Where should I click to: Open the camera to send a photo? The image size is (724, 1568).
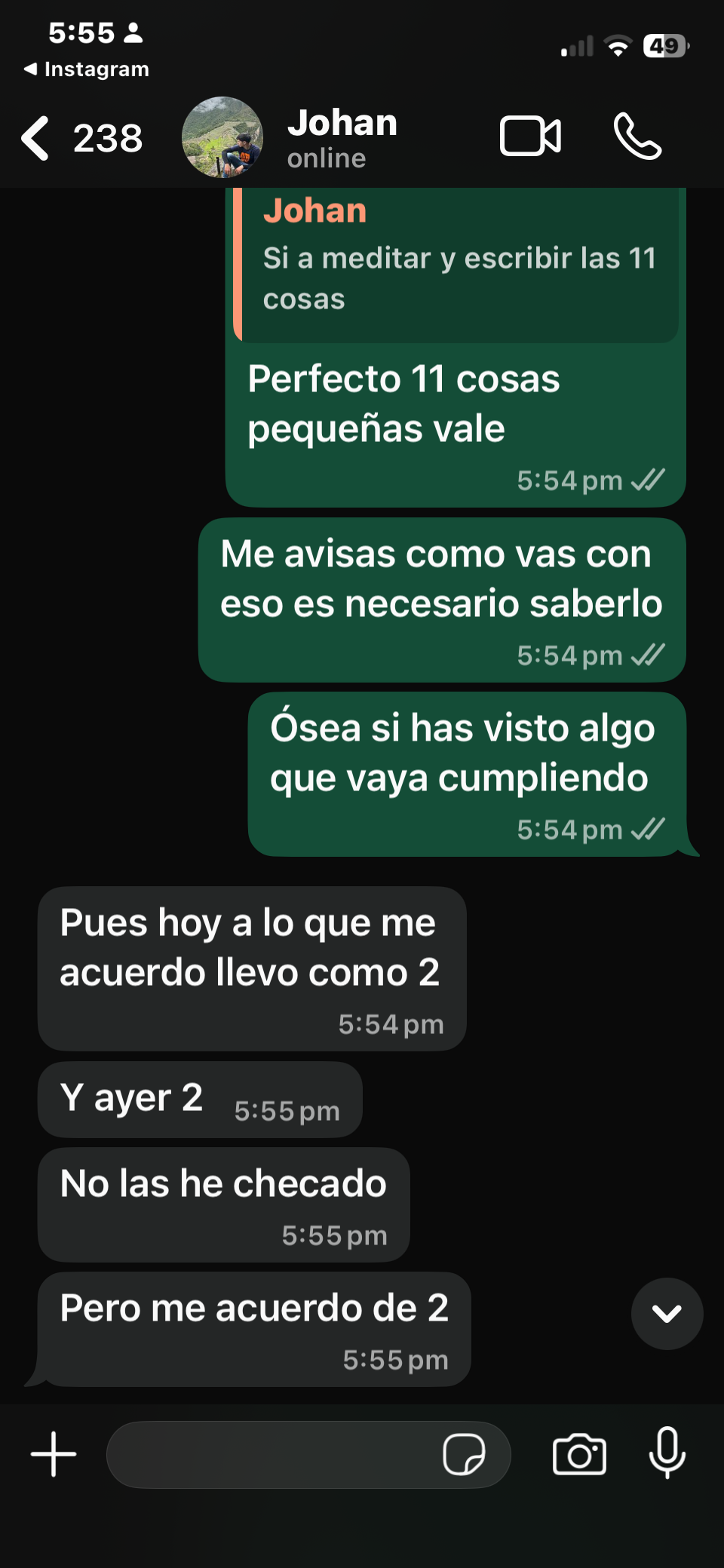coord(579,1454)
